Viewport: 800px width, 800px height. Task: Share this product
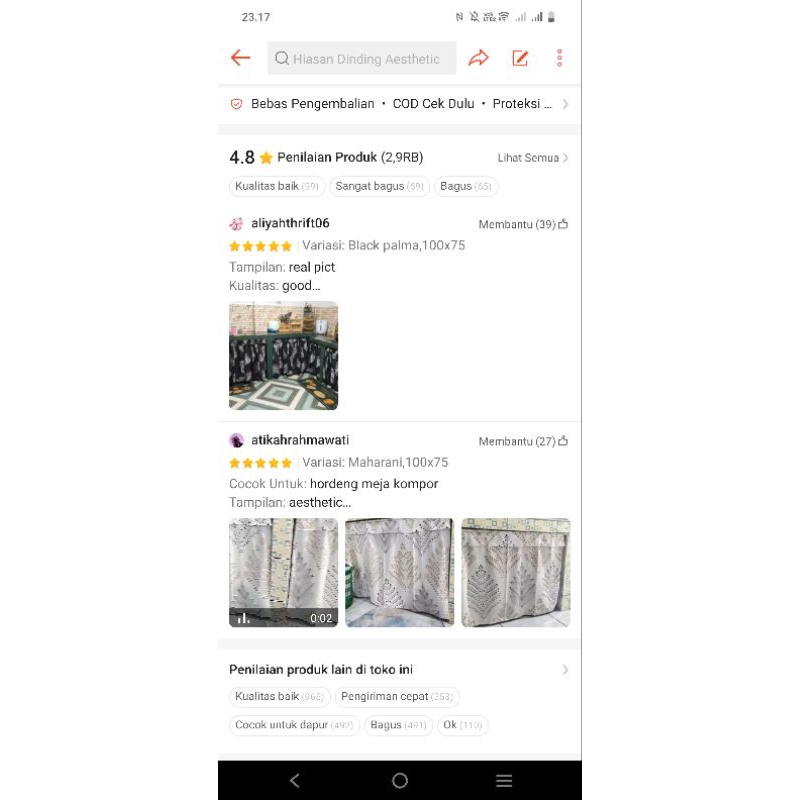[479, 58]
